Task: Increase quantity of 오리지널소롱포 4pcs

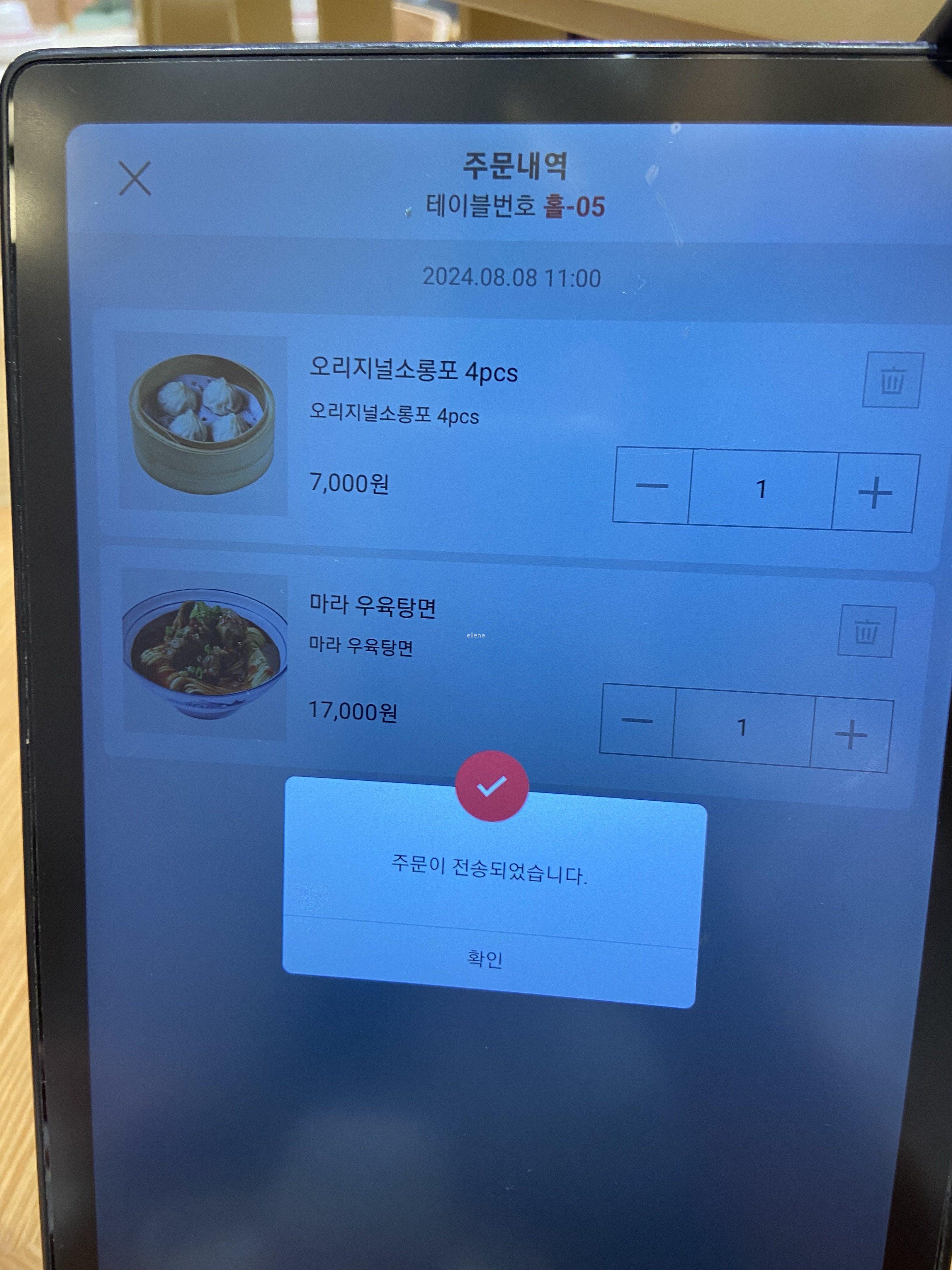Action: click(x=874, y=493)
